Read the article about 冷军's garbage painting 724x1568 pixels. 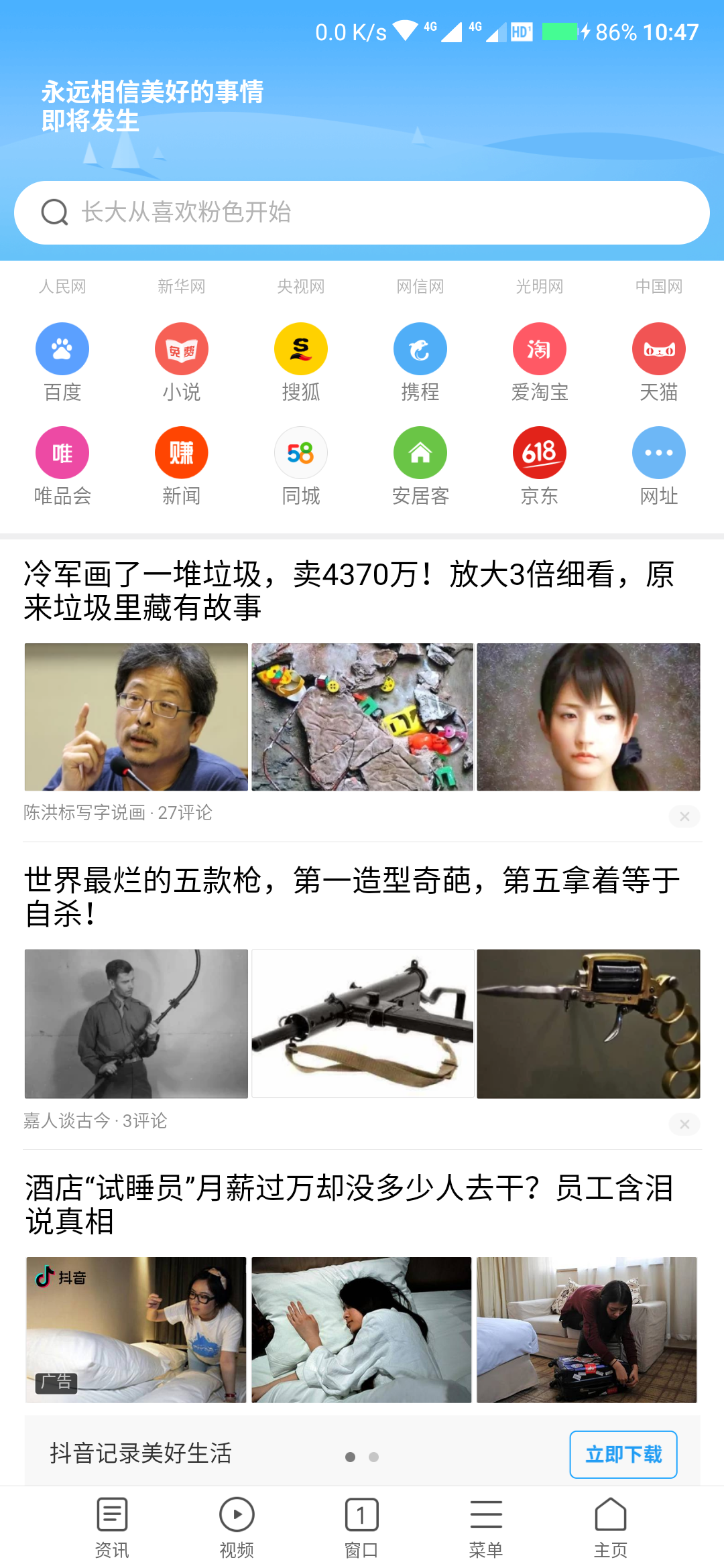[349, 591]
